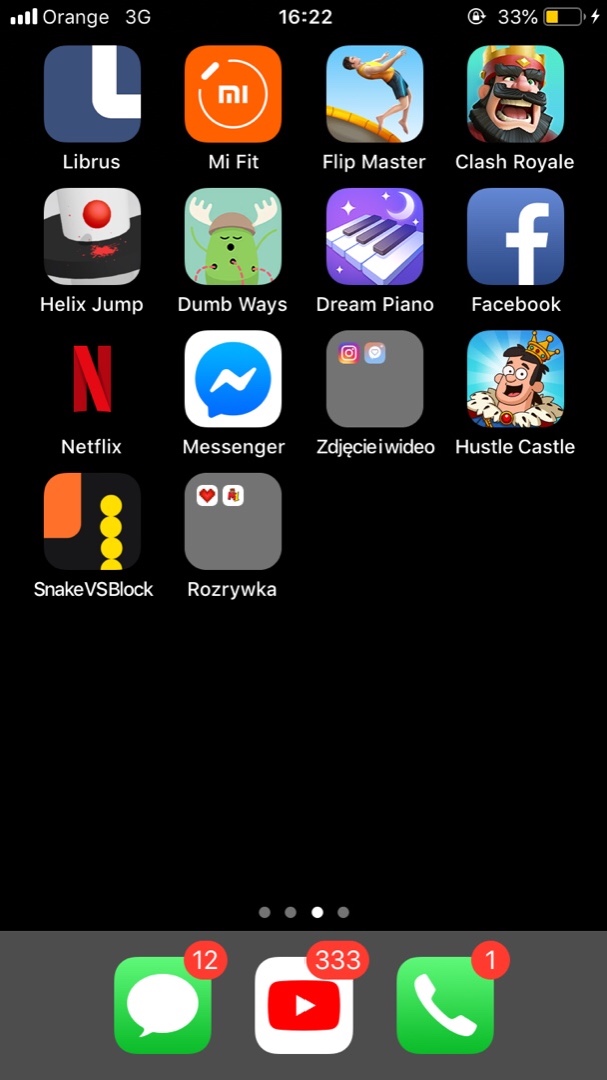The height and width of the screenshot is (1080, 607).
Task: Open the Zdjęcia i wideo folder
Action: coord(374,379)
